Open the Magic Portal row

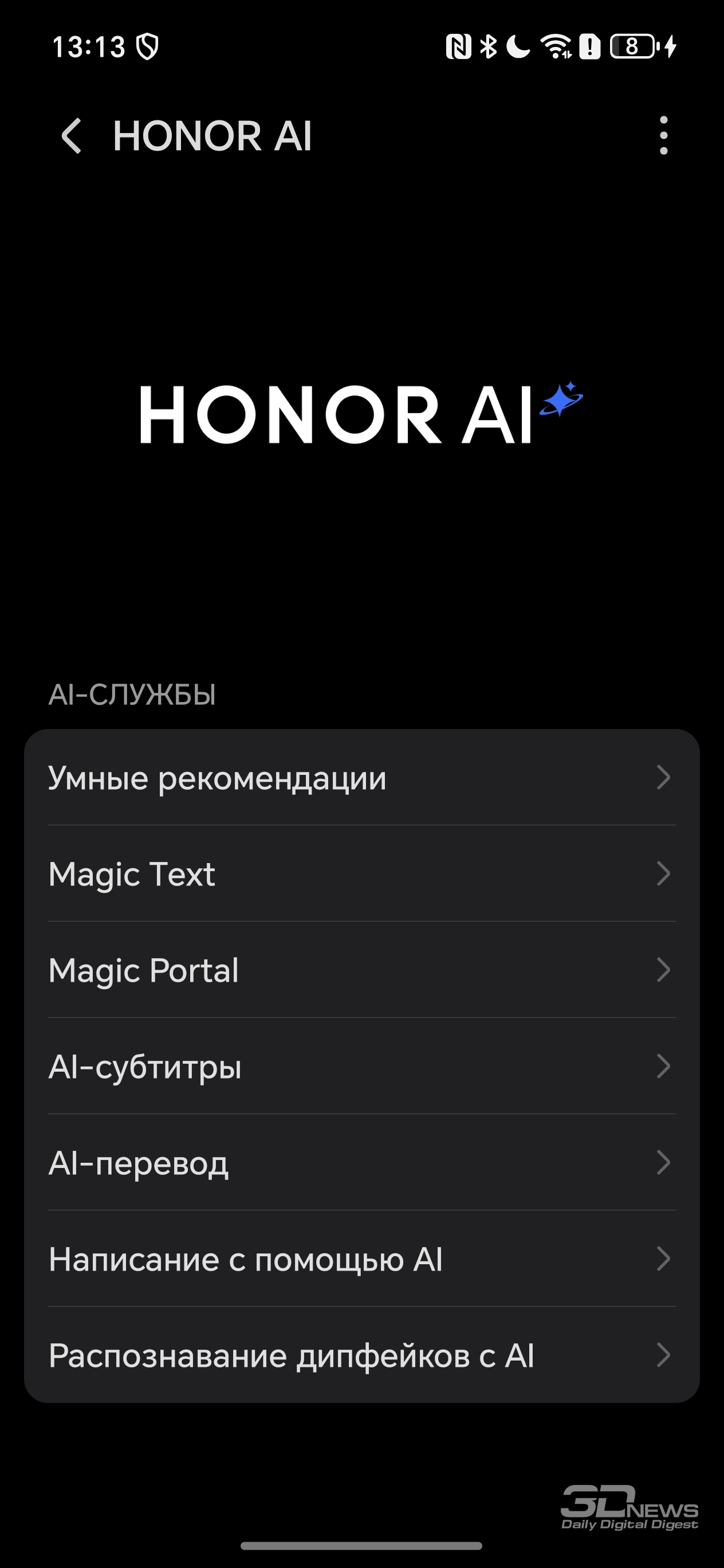pos(362,970)
